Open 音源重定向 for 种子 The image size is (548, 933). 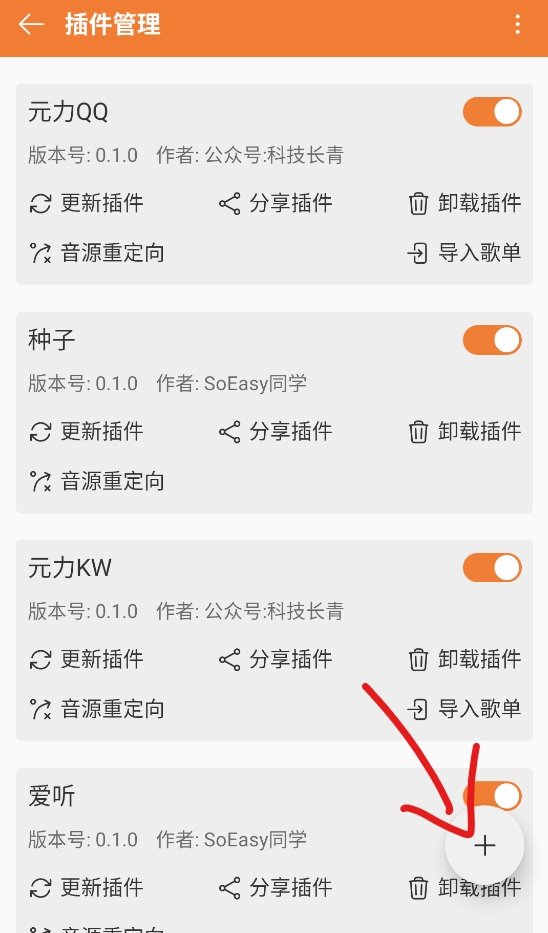pyautogui.click(x=96, y=481)
